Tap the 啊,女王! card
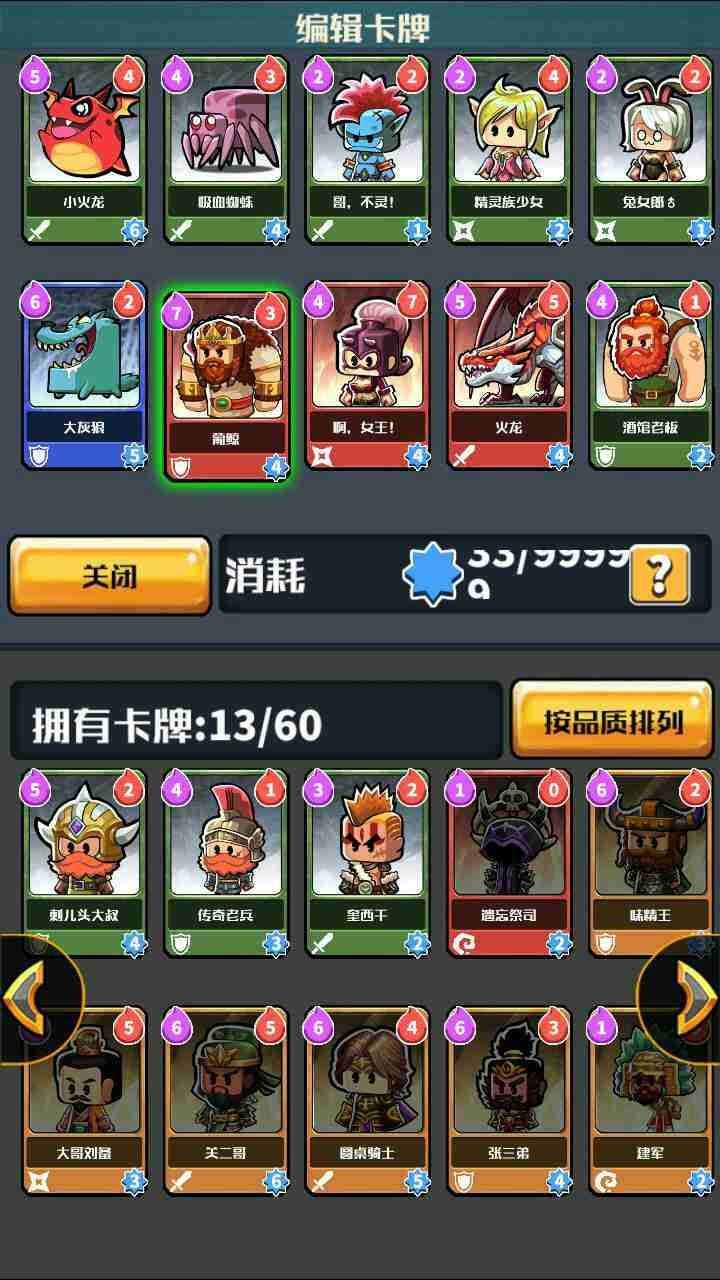The width and height of the screenshot is (720, 1280). click(x=367, y=375)
